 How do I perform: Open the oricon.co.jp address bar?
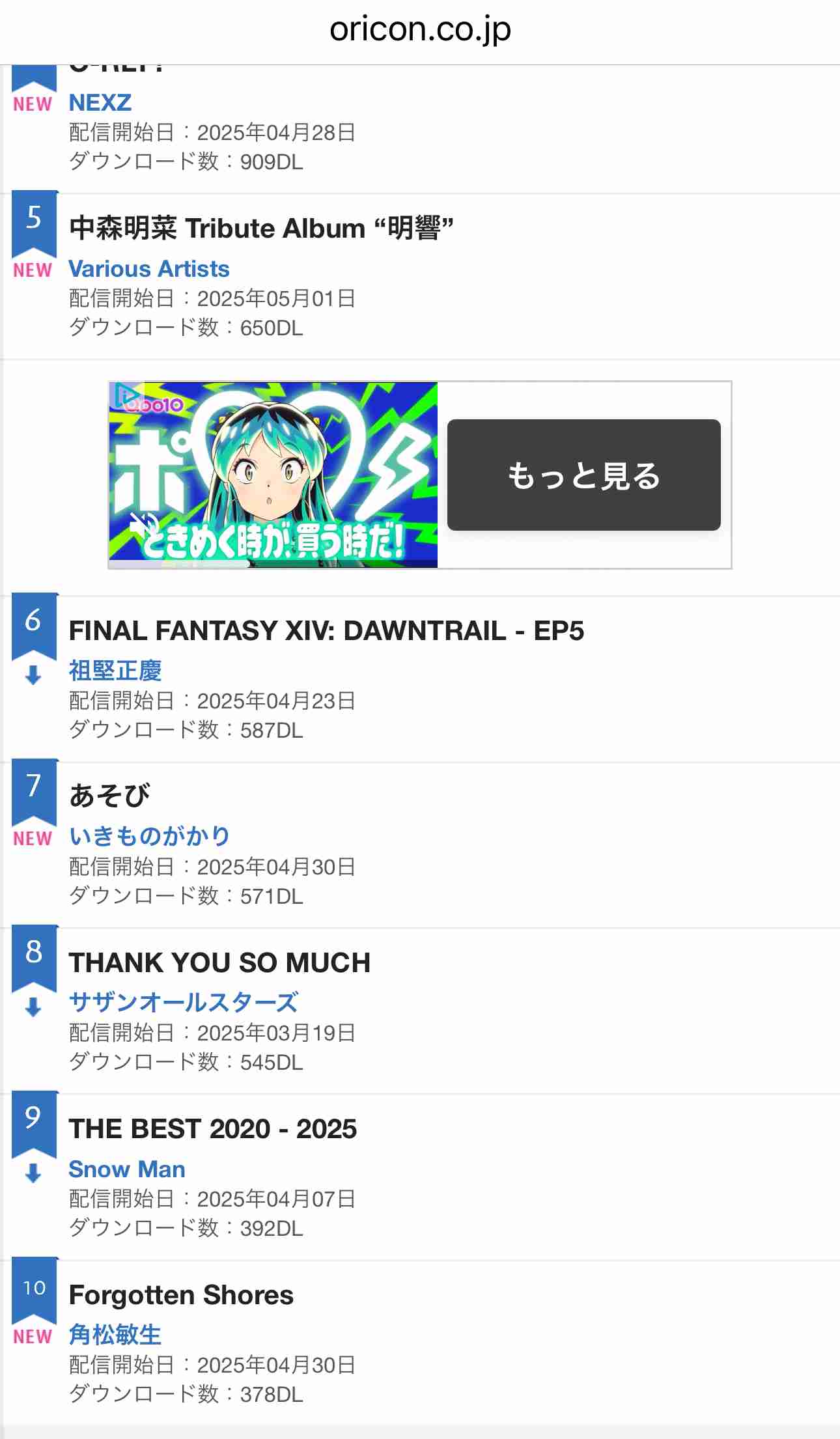(x=420, y=30)
